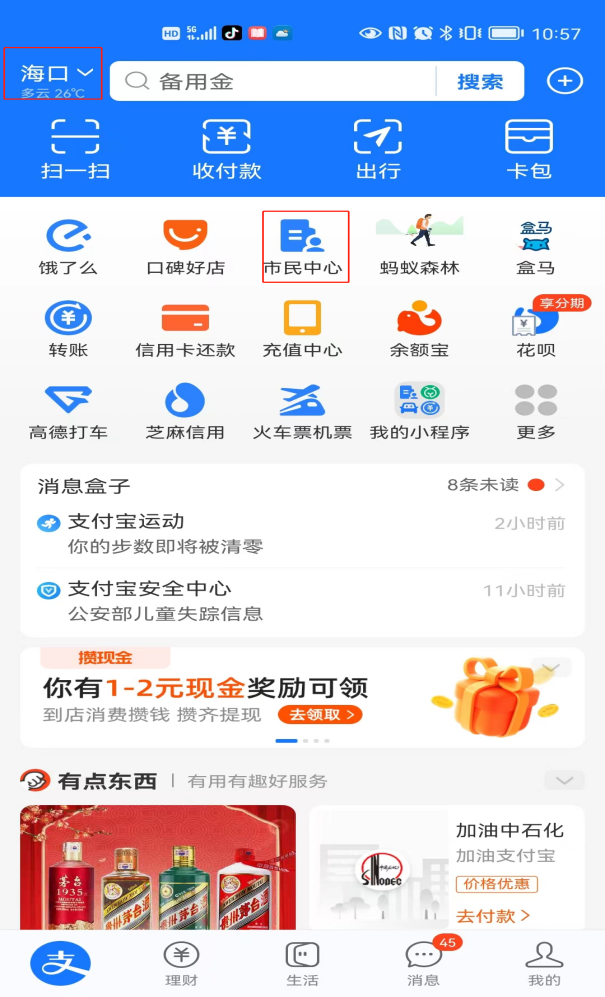This screenshot has height=997, width=605.
Task: Select 转账 transfer
Action: (68, 330)
